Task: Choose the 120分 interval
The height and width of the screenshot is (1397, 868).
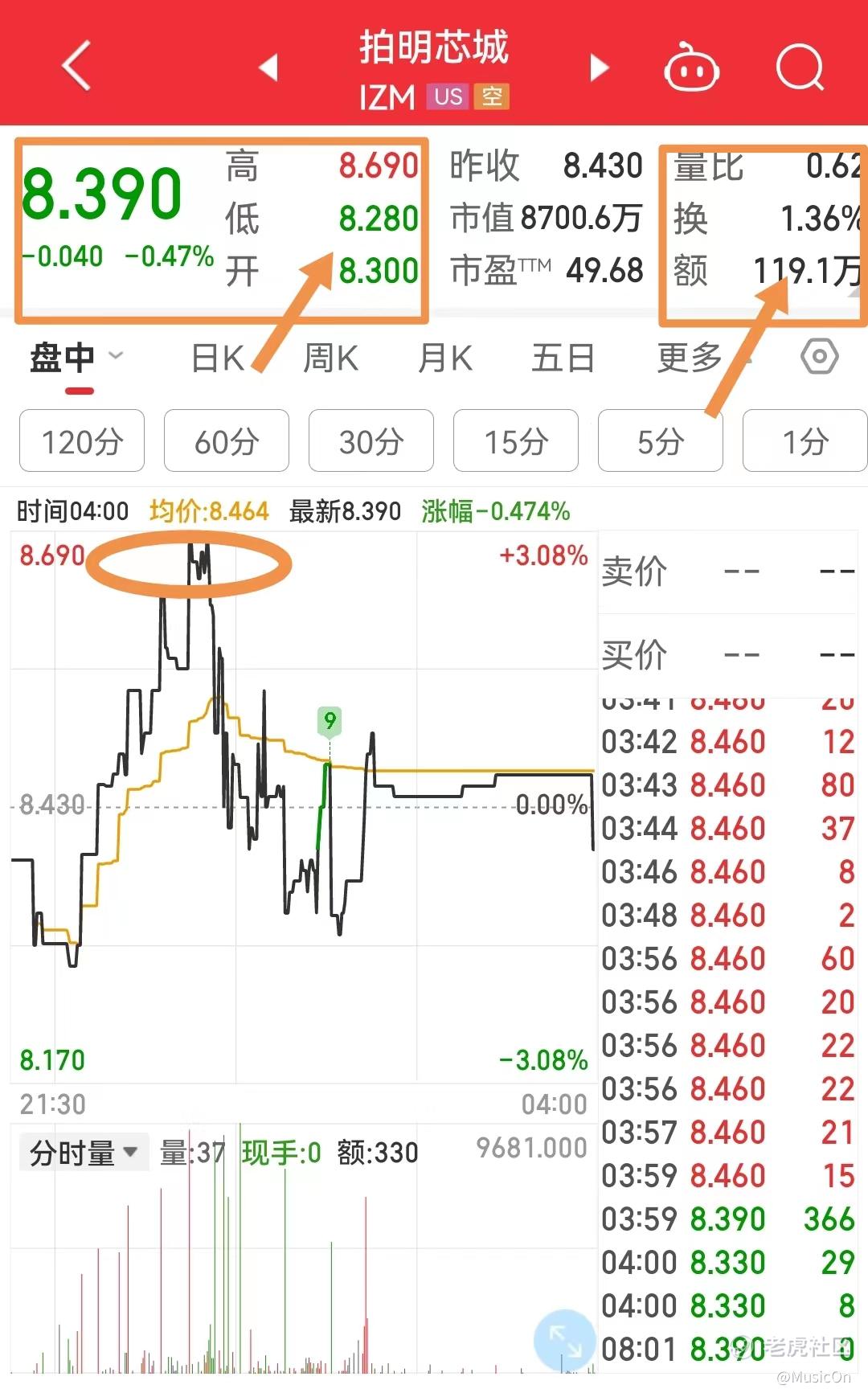Action: click(82, 441)
